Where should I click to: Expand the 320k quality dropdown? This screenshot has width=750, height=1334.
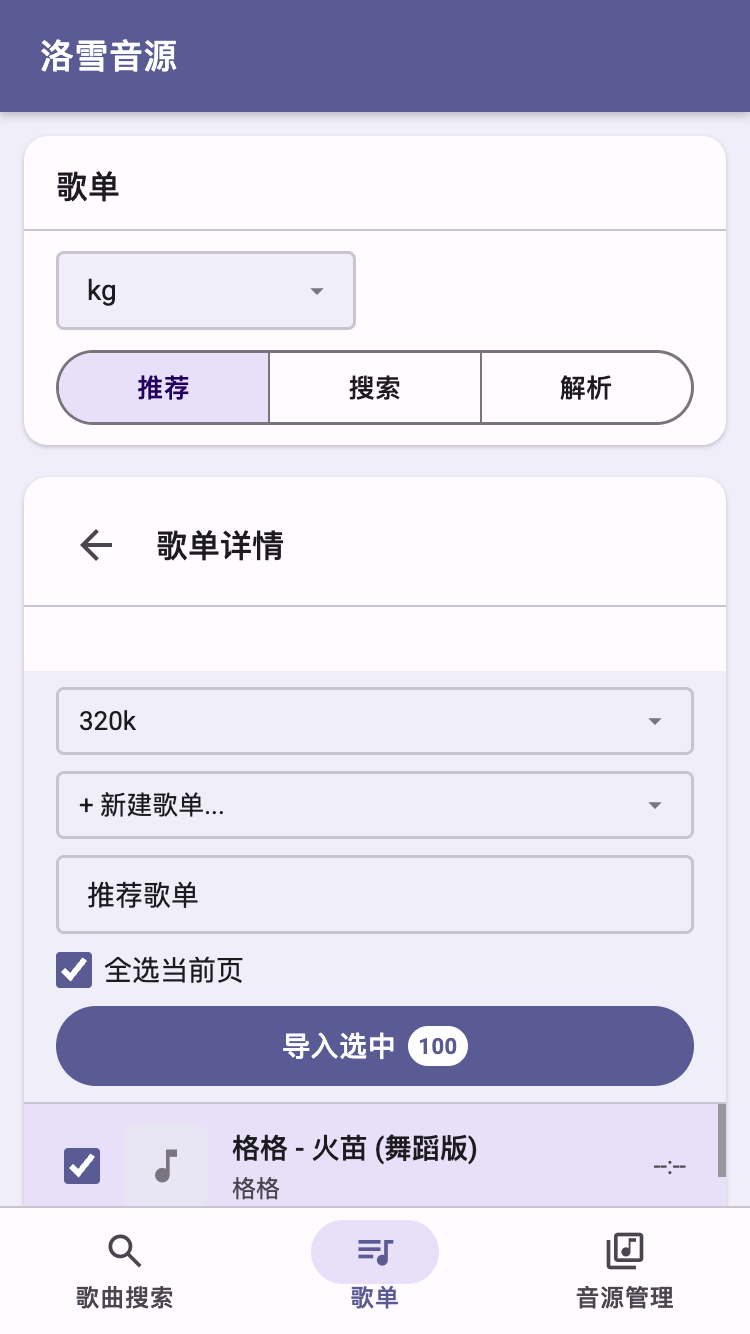click(x=374, y=720)
